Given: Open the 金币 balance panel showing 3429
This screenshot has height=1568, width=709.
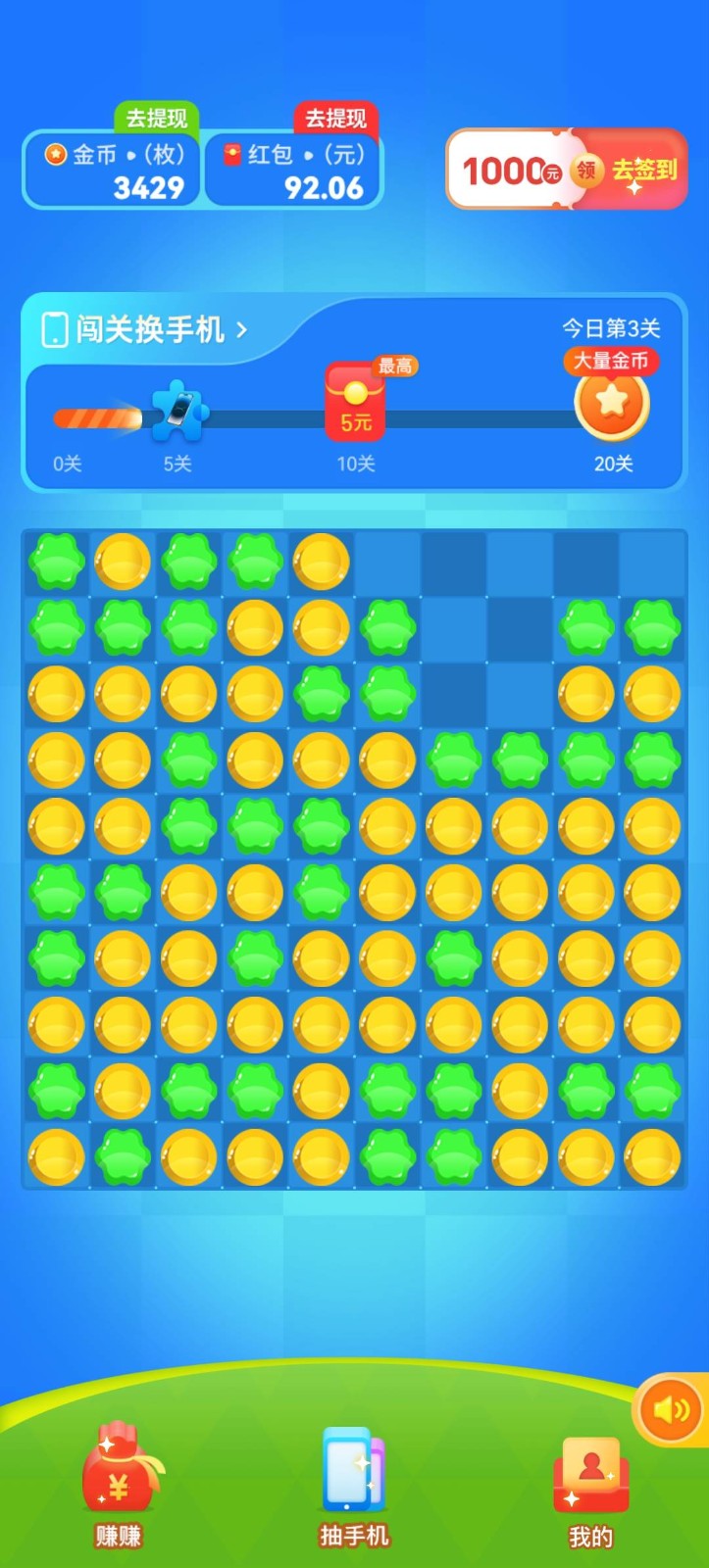Looking at the screenshot, I should [113, 172].
